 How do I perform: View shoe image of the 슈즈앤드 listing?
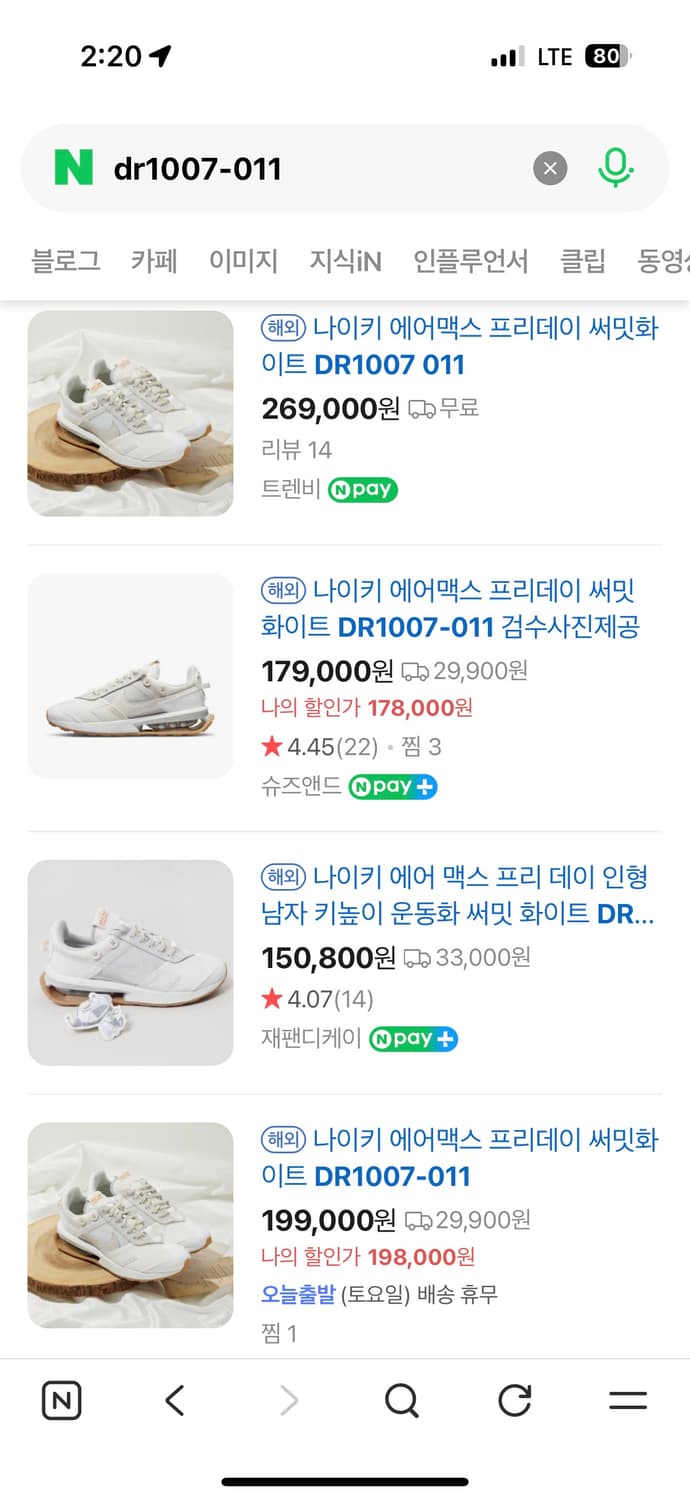130,676
